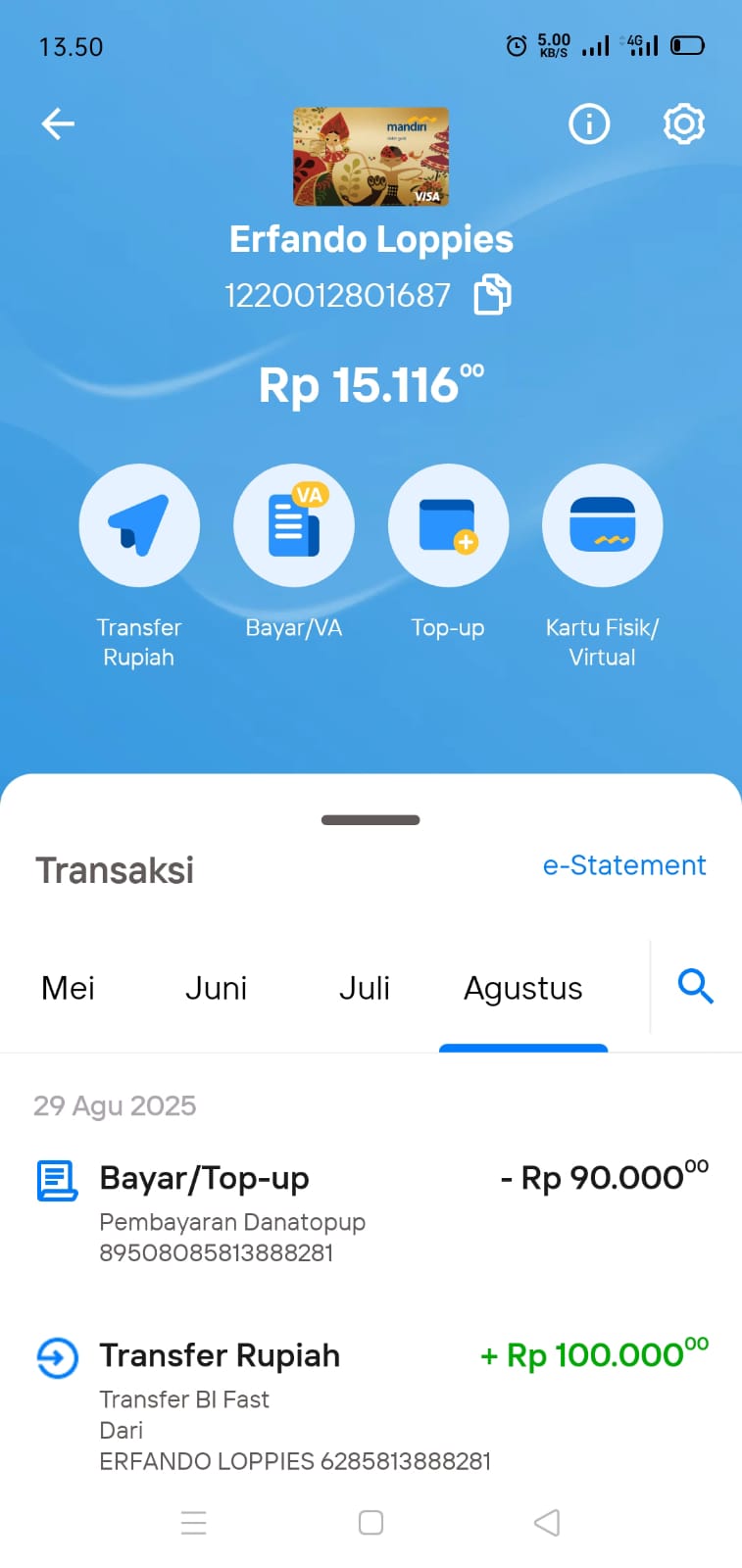This screenshot has height=1568, width=742.
Task: Open the account info icon
Action: tap(589, 124)
